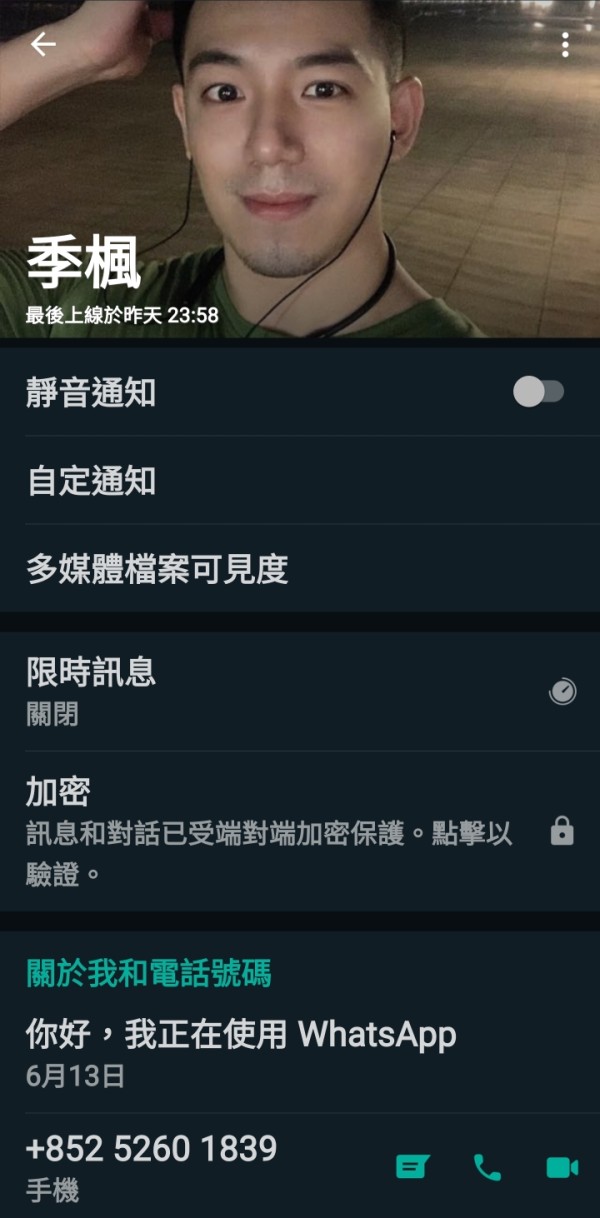Screen dimensions: 600x1218
Task: Tap 加密 to verify encryption
Action: pyautogui.click(x=300, y=832)
